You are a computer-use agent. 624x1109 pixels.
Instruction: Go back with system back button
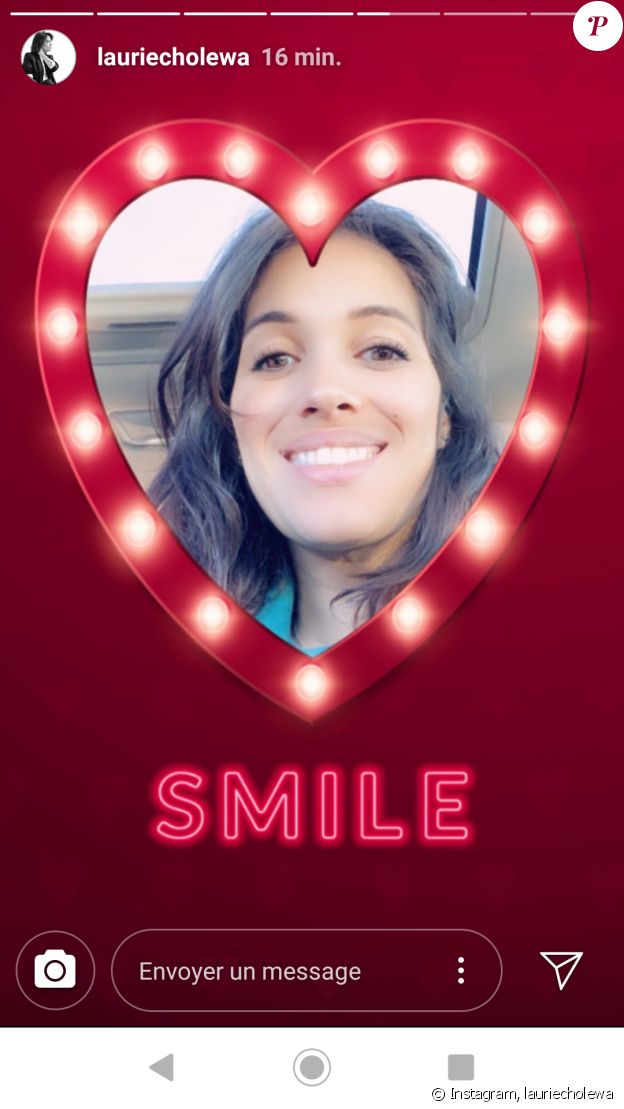pyautogui.click(x=162, y=1067)
